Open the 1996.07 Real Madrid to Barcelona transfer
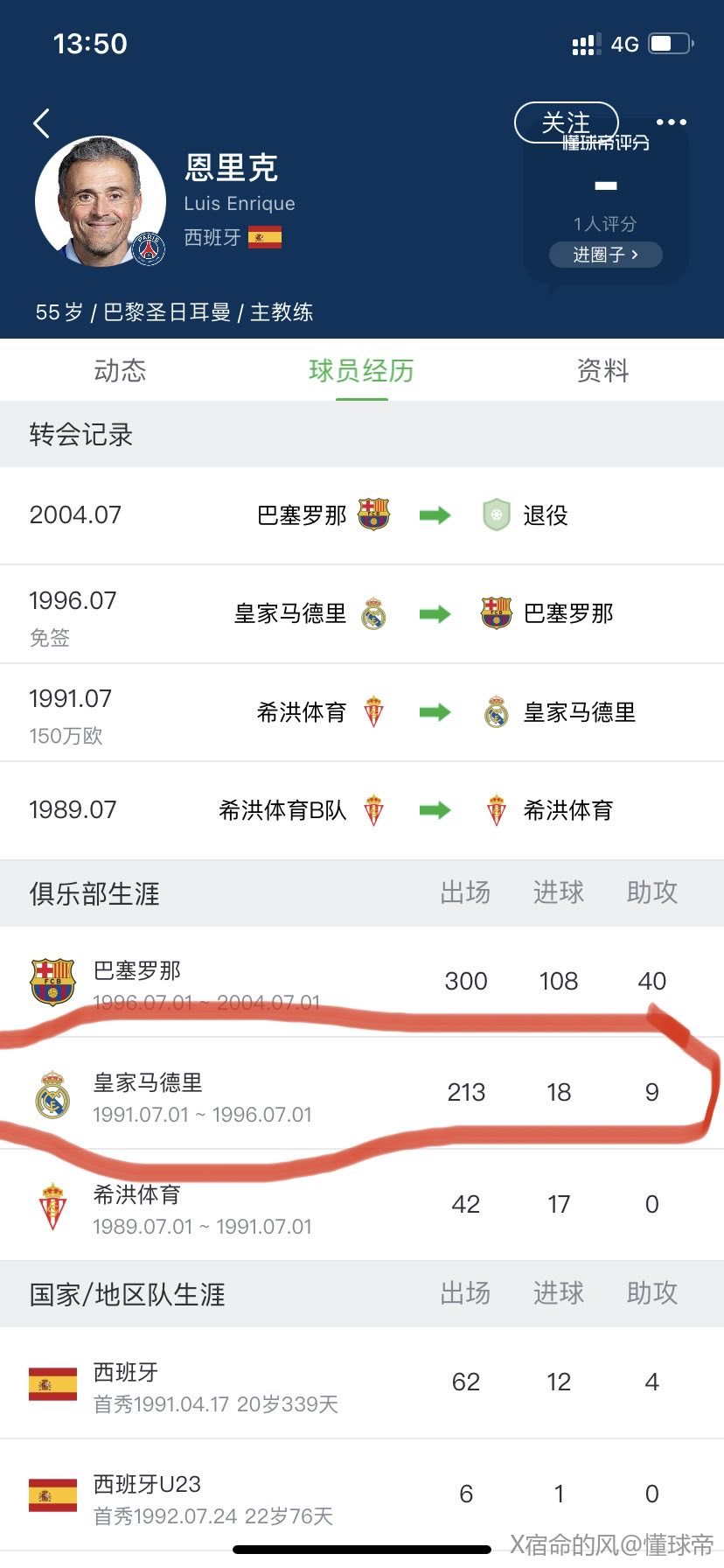The height and width of the screenshot is (1568, 724). 362,614
